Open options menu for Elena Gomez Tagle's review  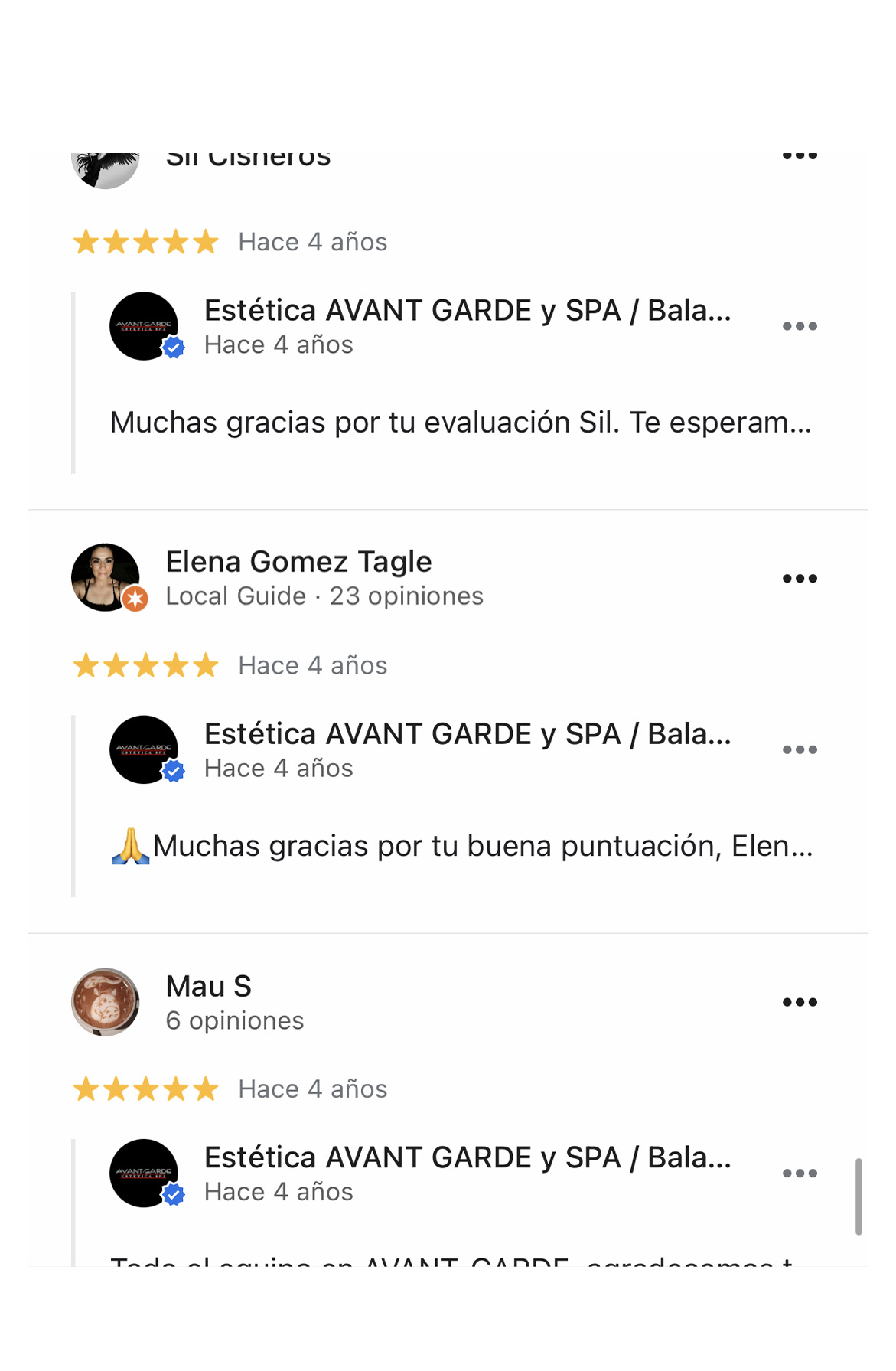tap(800, 579)
